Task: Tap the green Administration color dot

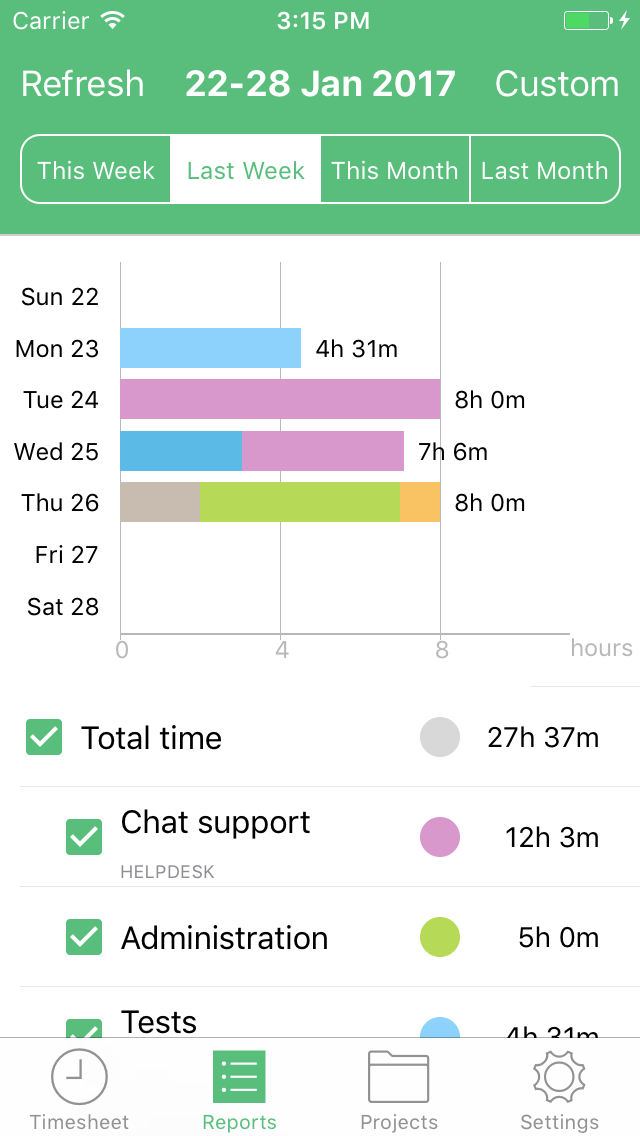Action: pos(440,937)
